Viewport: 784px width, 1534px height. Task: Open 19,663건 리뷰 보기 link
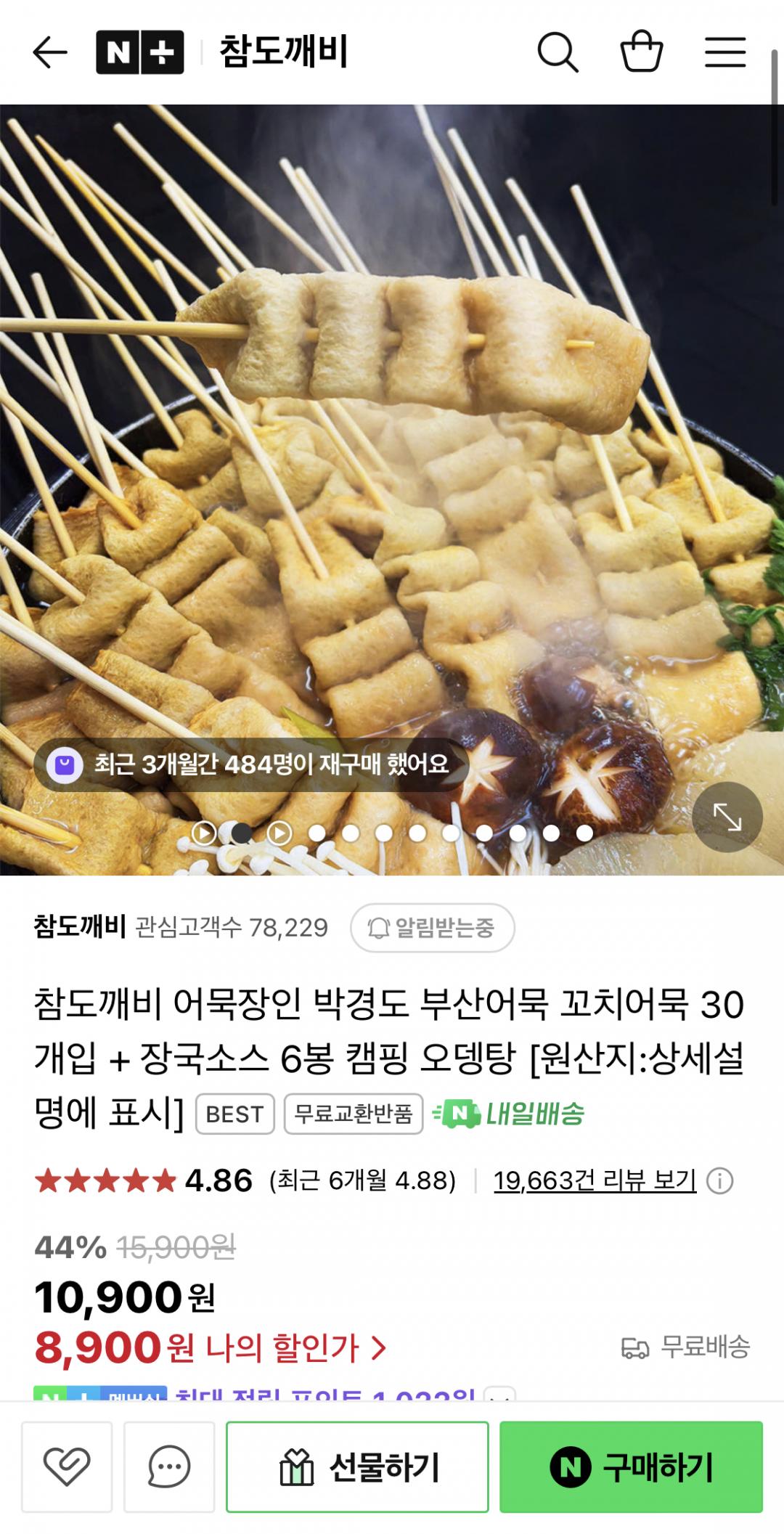tap(595, 1180)
